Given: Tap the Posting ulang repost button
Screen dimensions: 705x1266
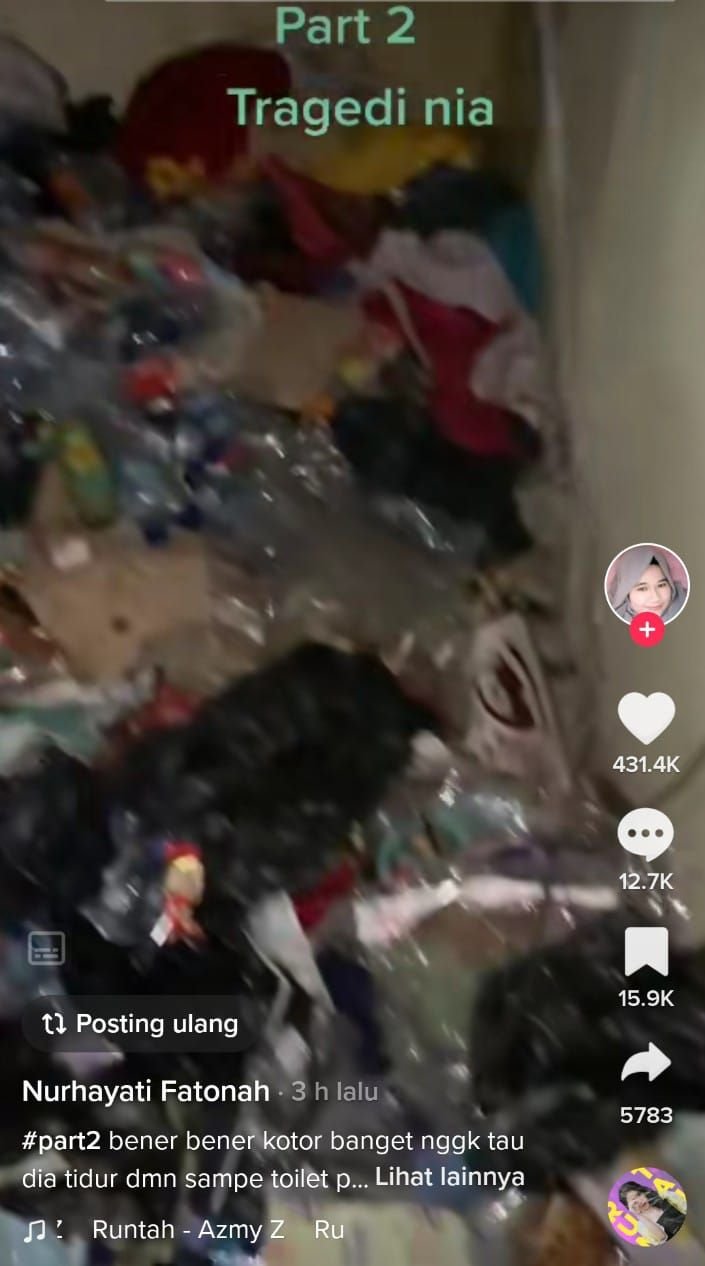Looking at the screenshot, I should (141, 1024).
